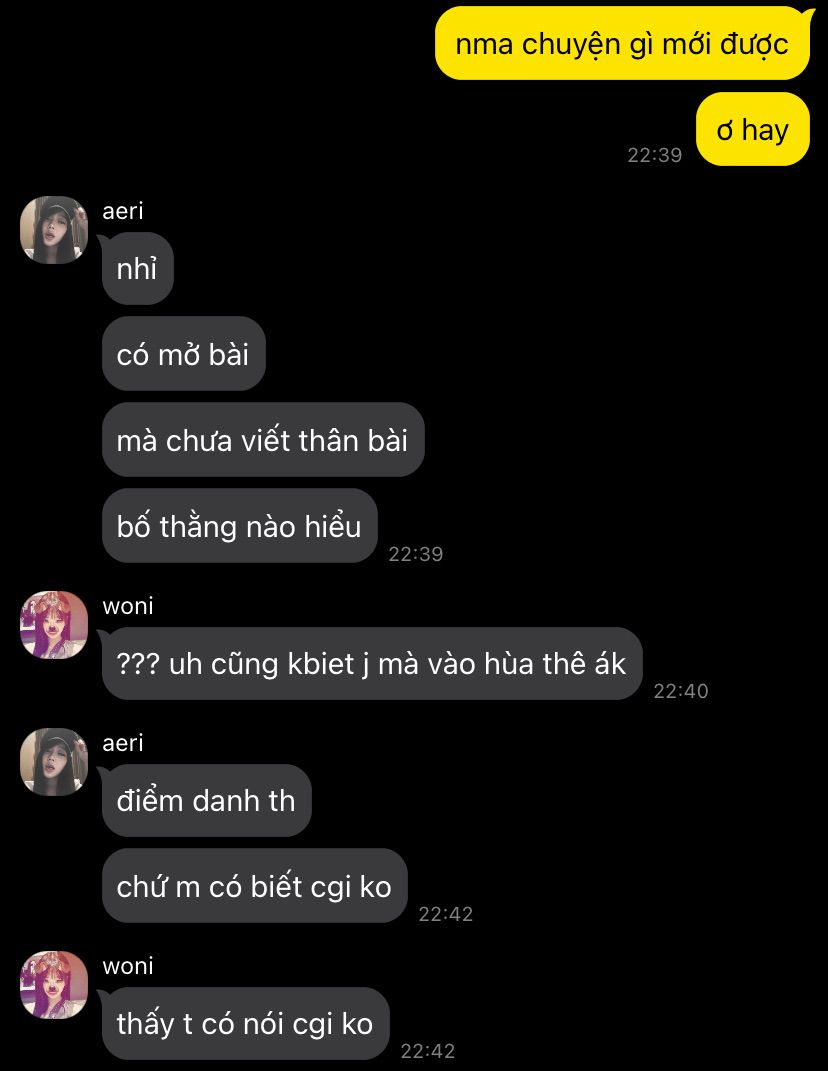View woni's profile photo by "thấy t có nói"
The image size is (828, 1071).
[x=54, y=985]
